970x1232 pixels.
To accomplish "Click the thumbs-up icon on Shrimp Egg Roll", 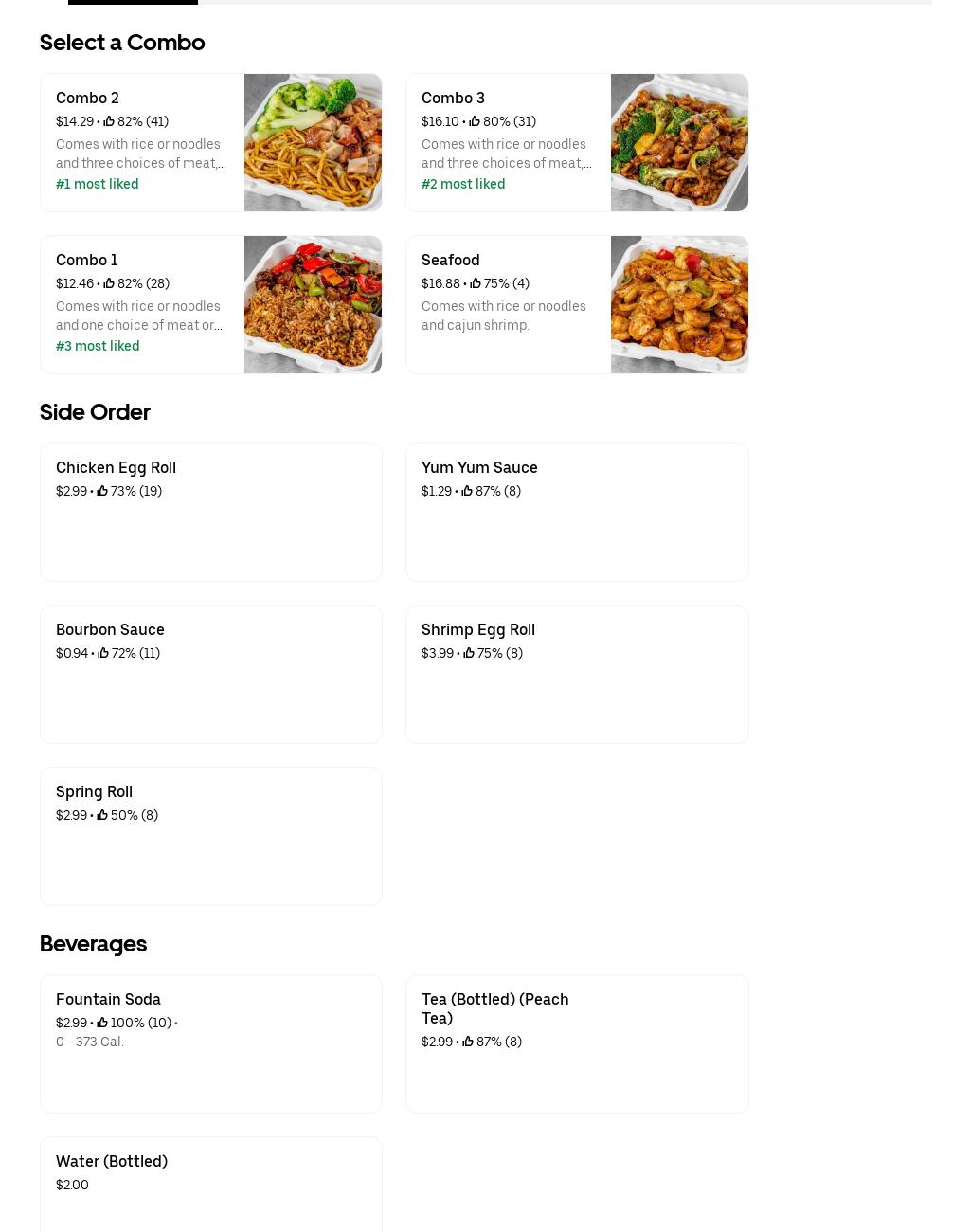I will coord(469,653).
